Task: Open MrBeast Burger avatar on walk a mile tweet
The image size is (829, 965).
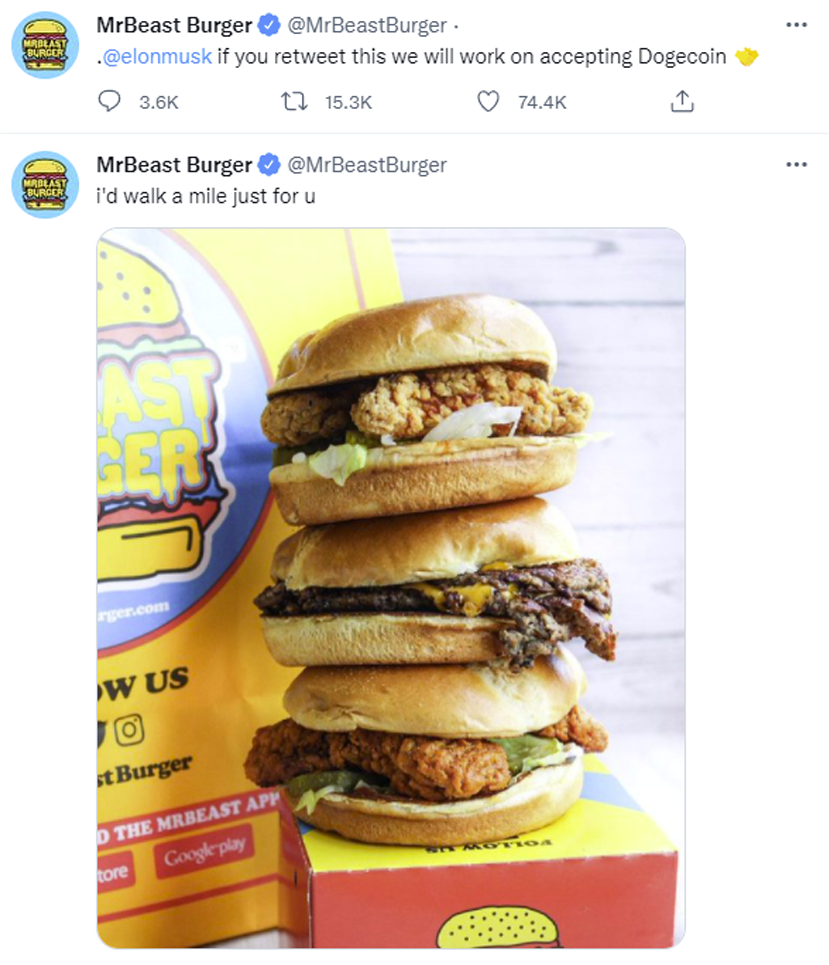Action: pos(45,185)
